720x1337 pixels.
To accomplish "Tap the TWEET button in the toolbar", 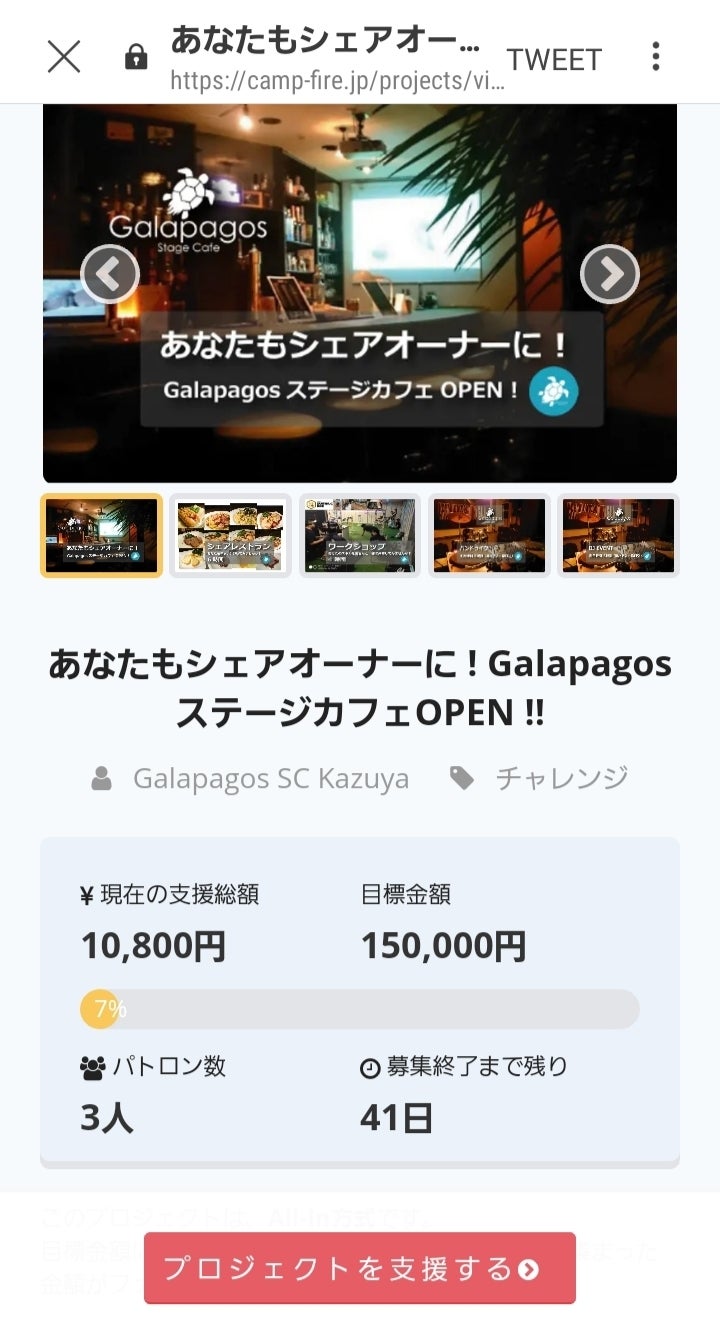I will click(x=554, y=59).
